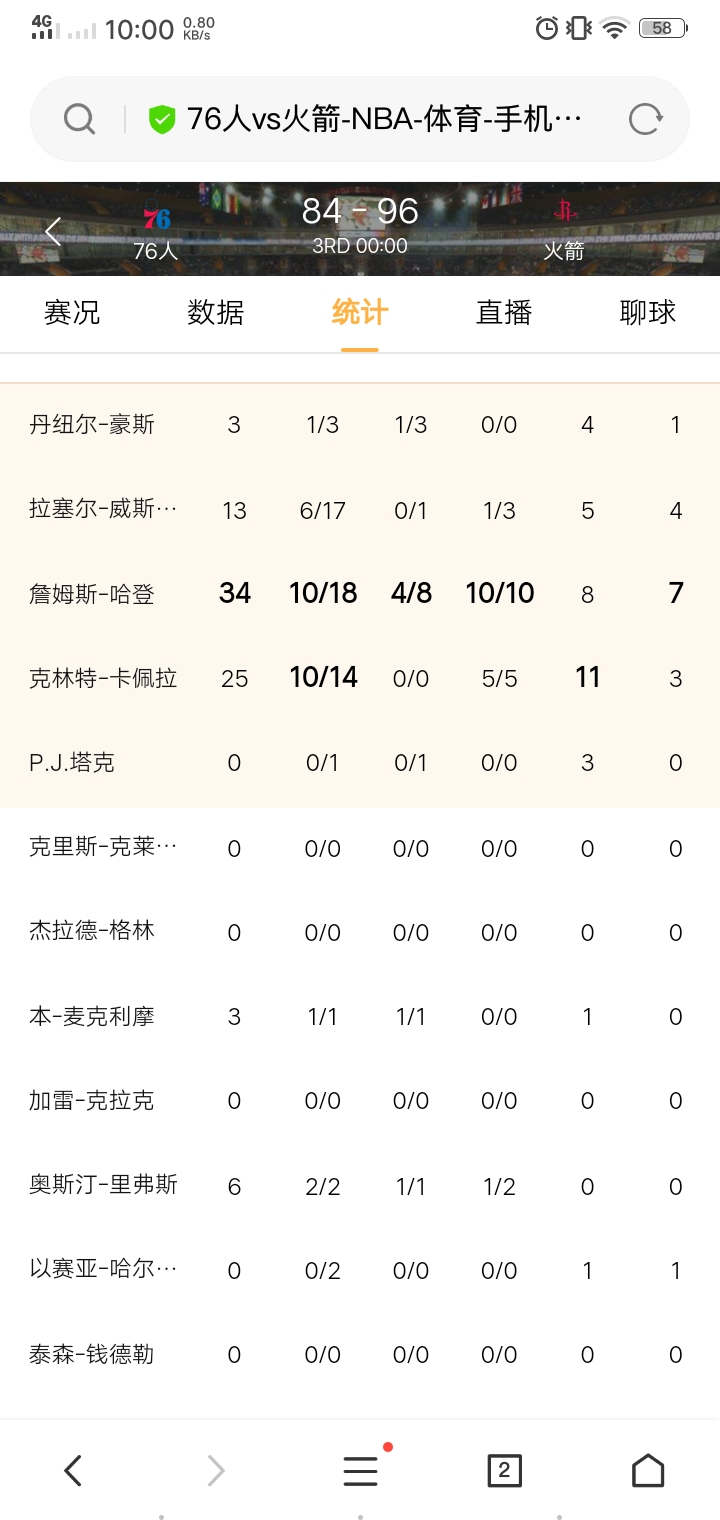Switch to the 数据 tab
Viewport: 720px width, 1520px height.
pos(216,313)
